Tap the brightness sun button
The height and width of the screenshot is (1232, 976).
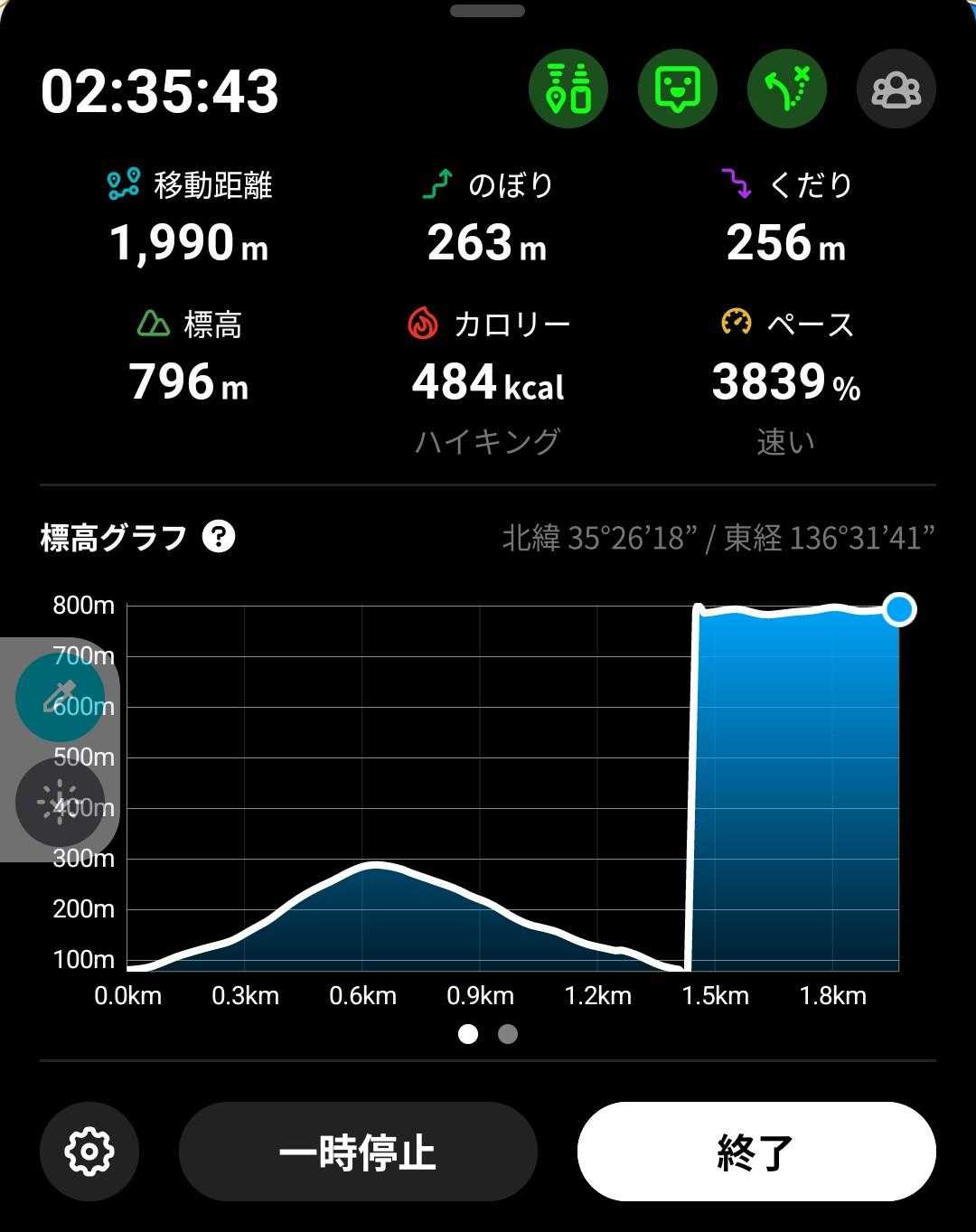[x=60, y=802]
